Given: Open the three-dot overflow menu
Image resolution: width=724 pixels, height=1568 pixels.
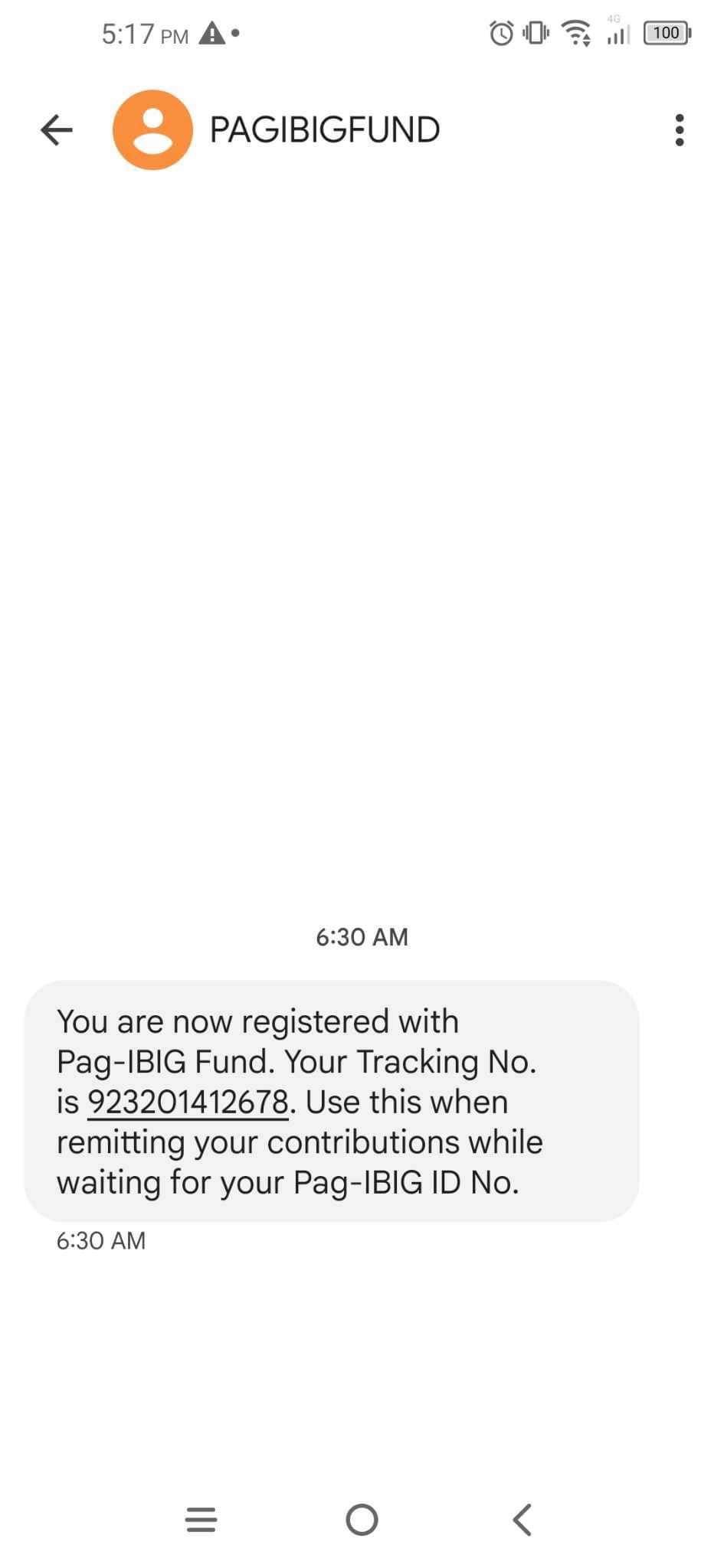Looking at the screenshot, I should pyautogui.click(x=679, y=130).
